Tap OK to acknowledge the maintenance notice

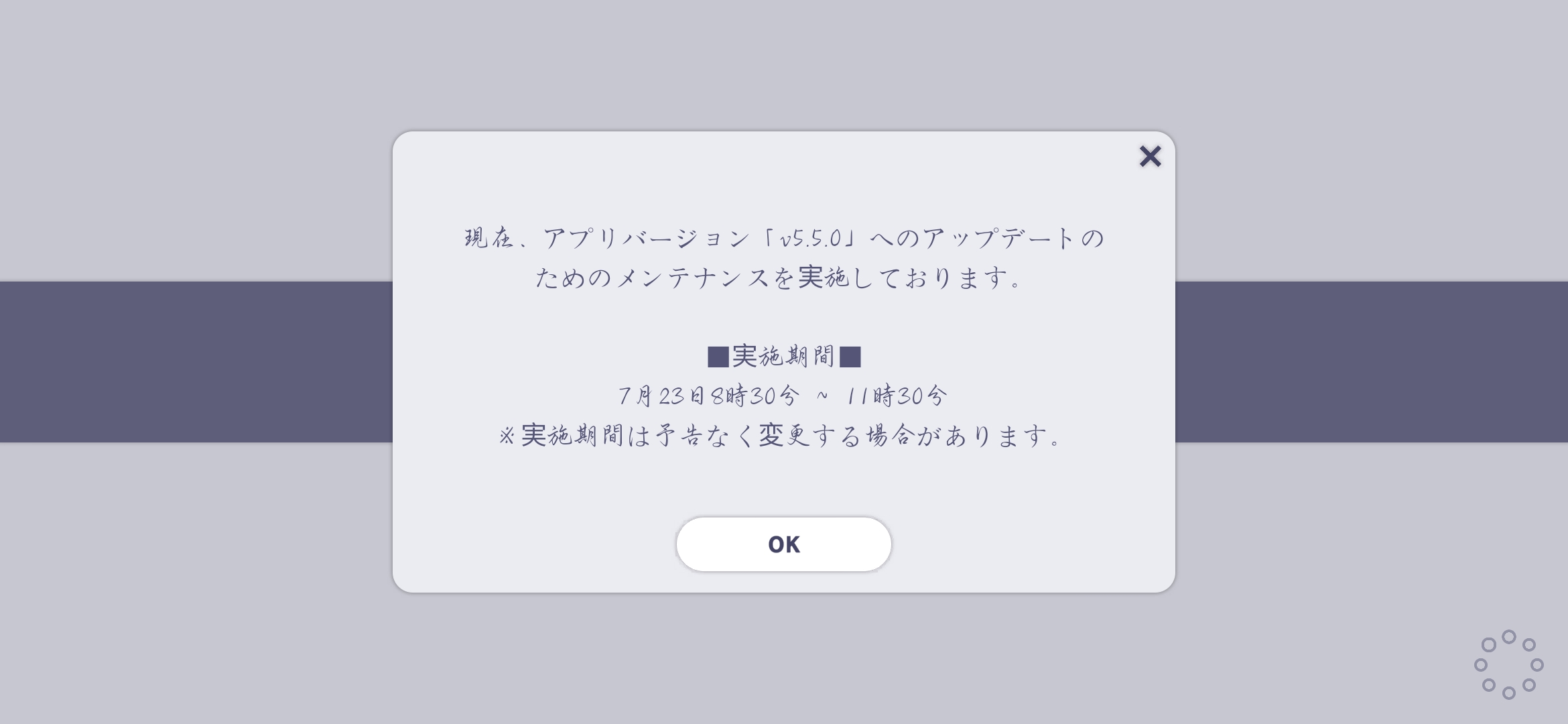click(x=783, y=544)
